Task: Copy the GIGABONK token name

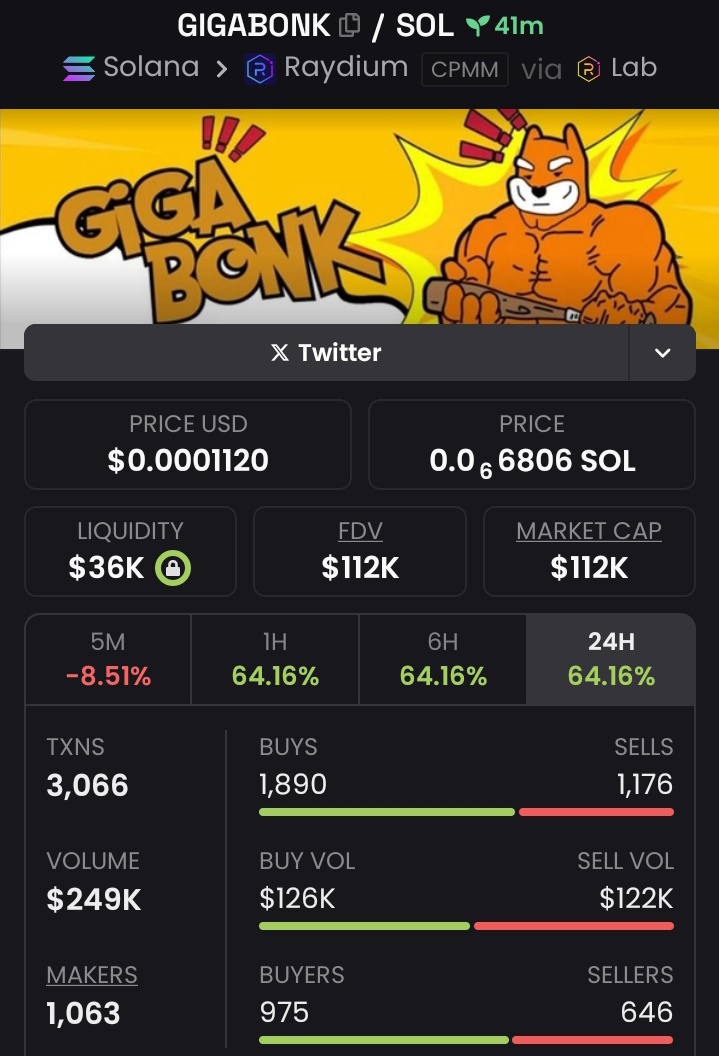Action: point(349,25)
